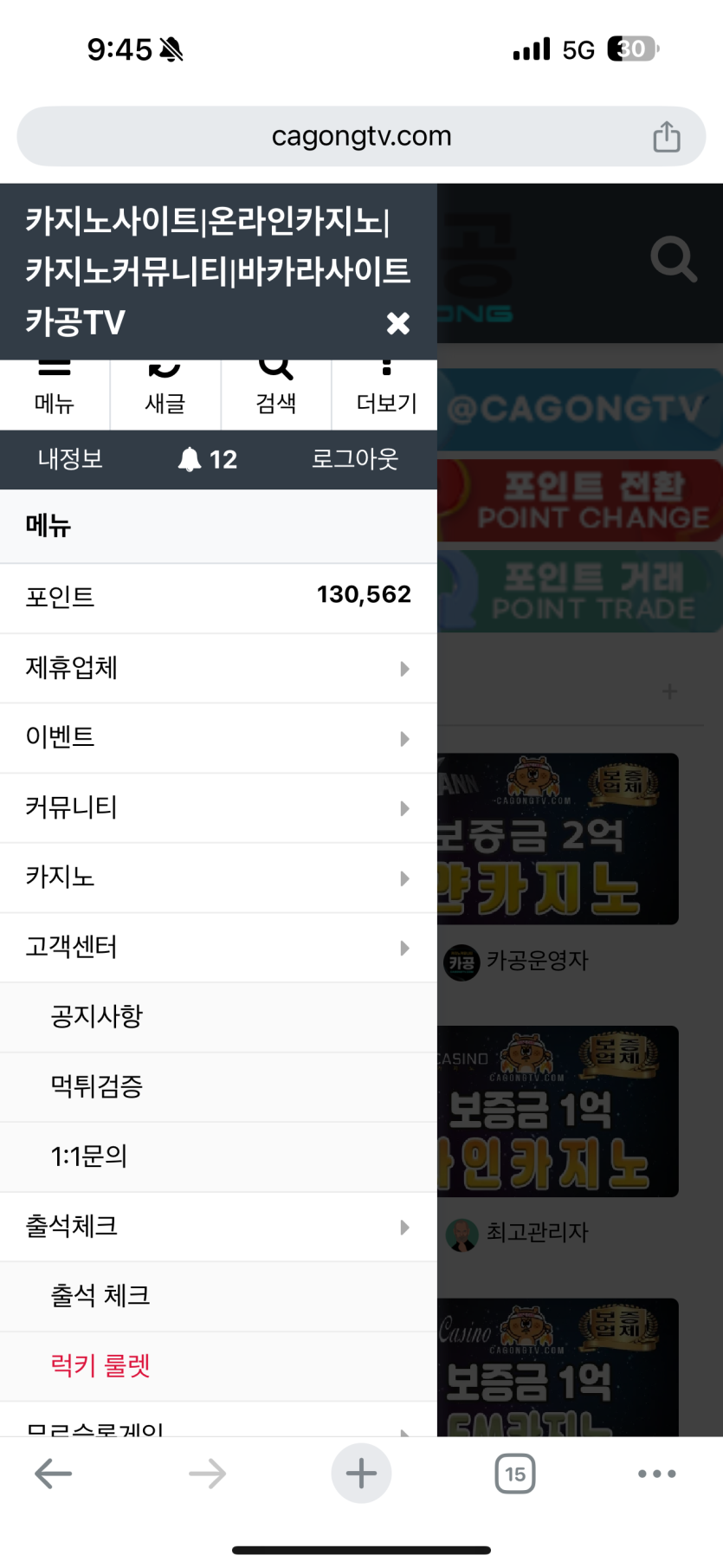
Task: Expand the 카지노 menu
Action: [x=218, y=878]
